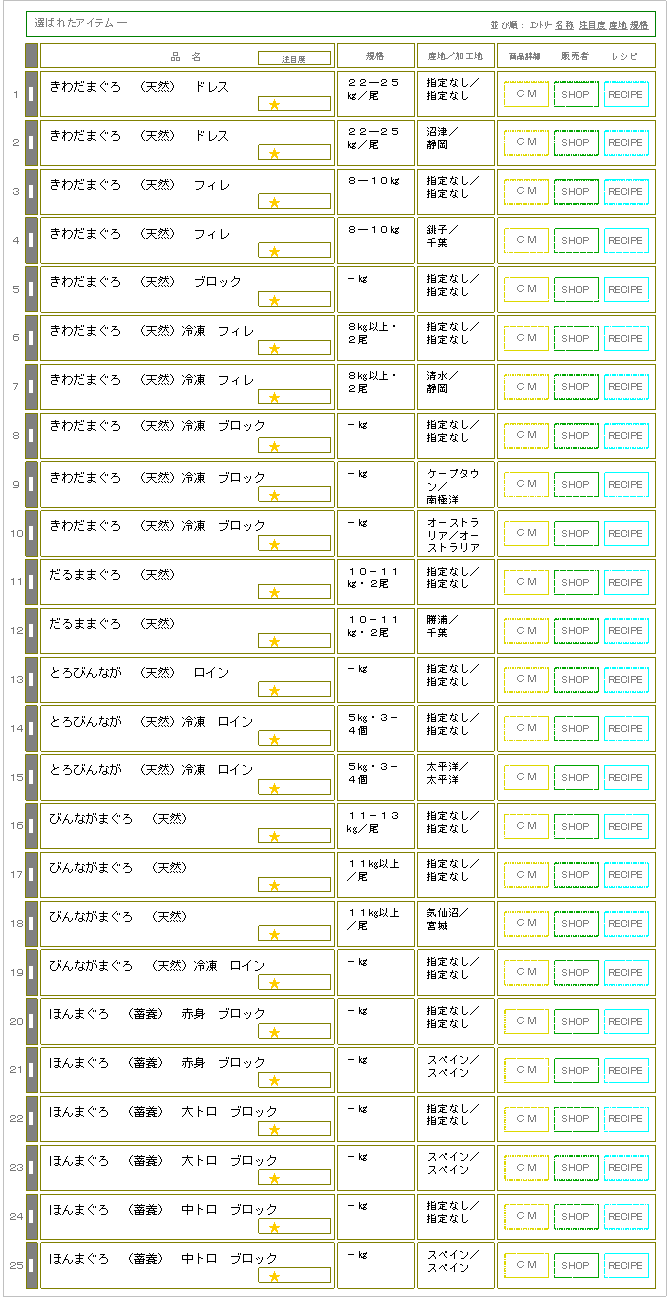View RECIPE for びんながまぐろ 冷凍 ロイン

[x=626, y=972]
